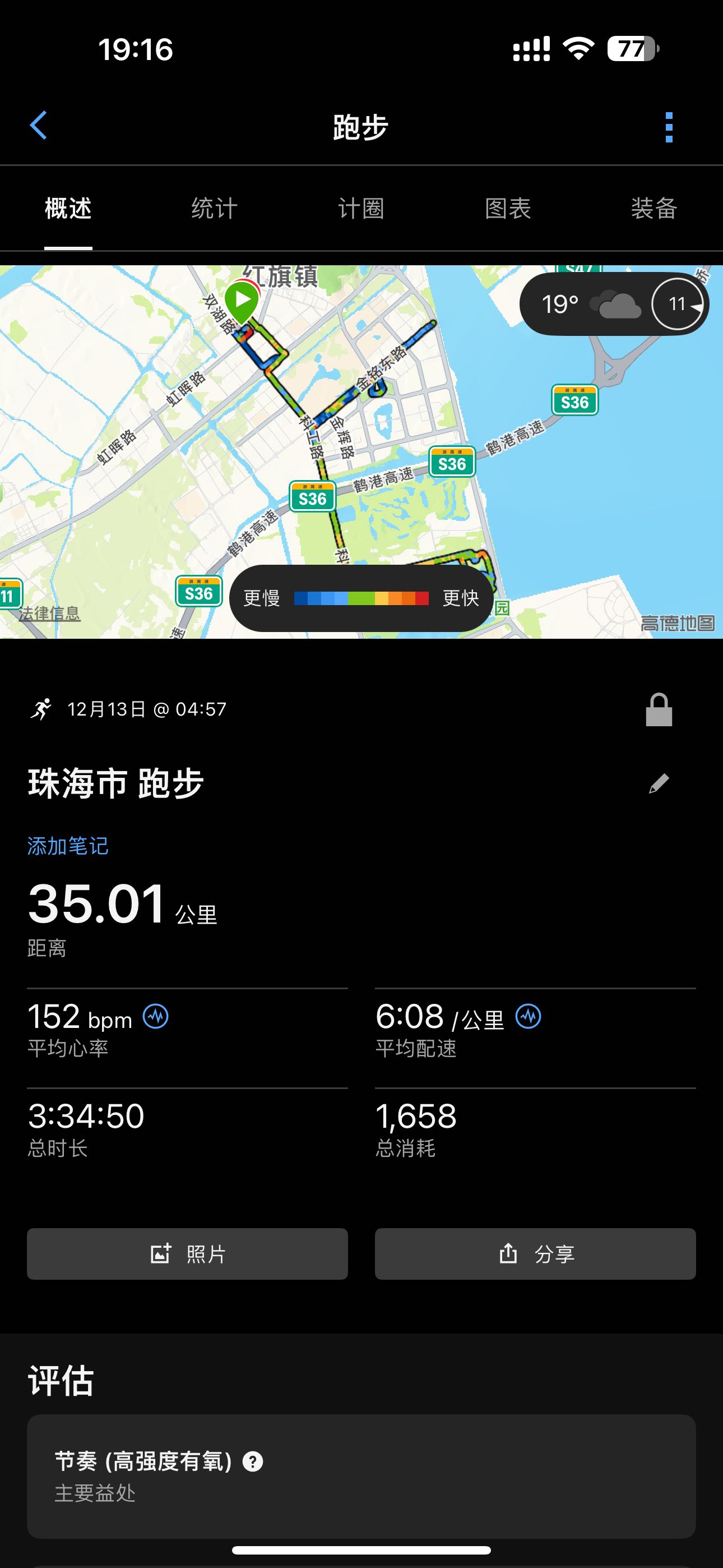Image resolution: width=723 pixels, height=1568 pixels.
Task: Edit the activity name with pencil icon
Action: coord(659,783)
